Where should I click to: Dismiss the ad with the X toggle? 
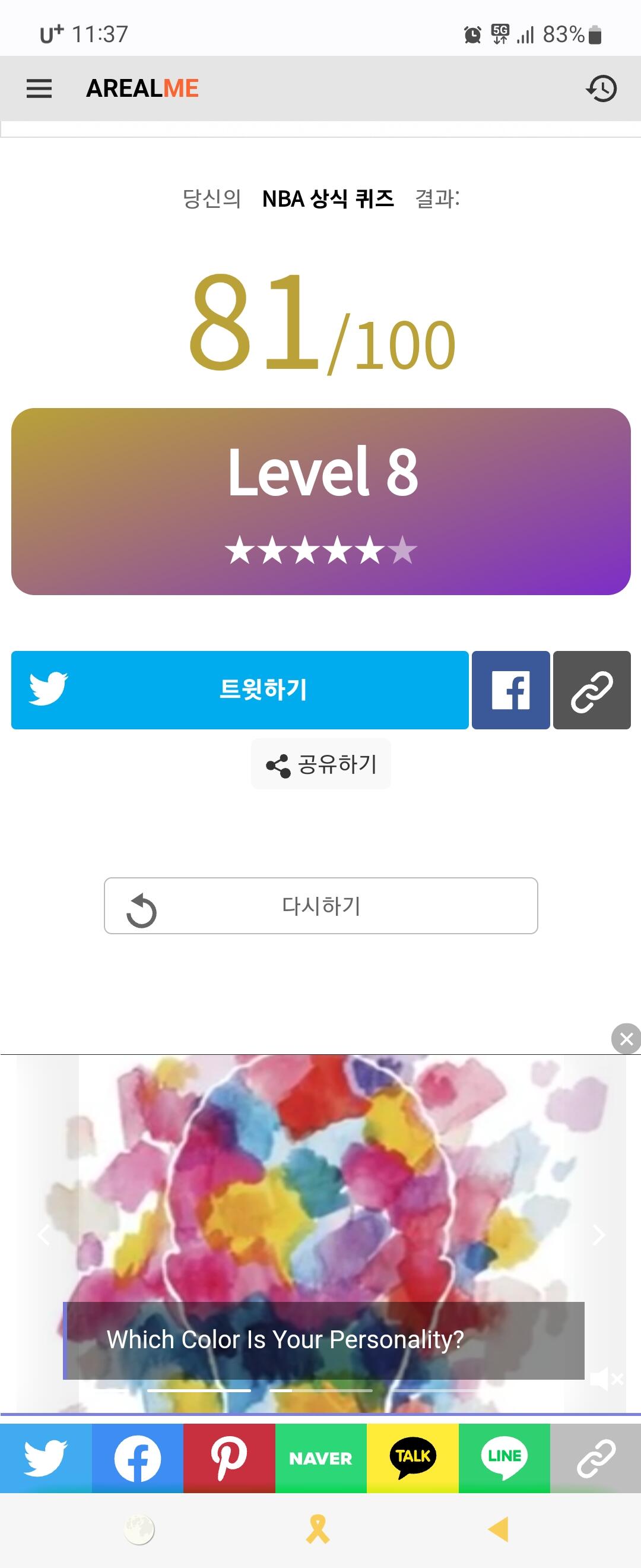click(x=626, y=1038)
